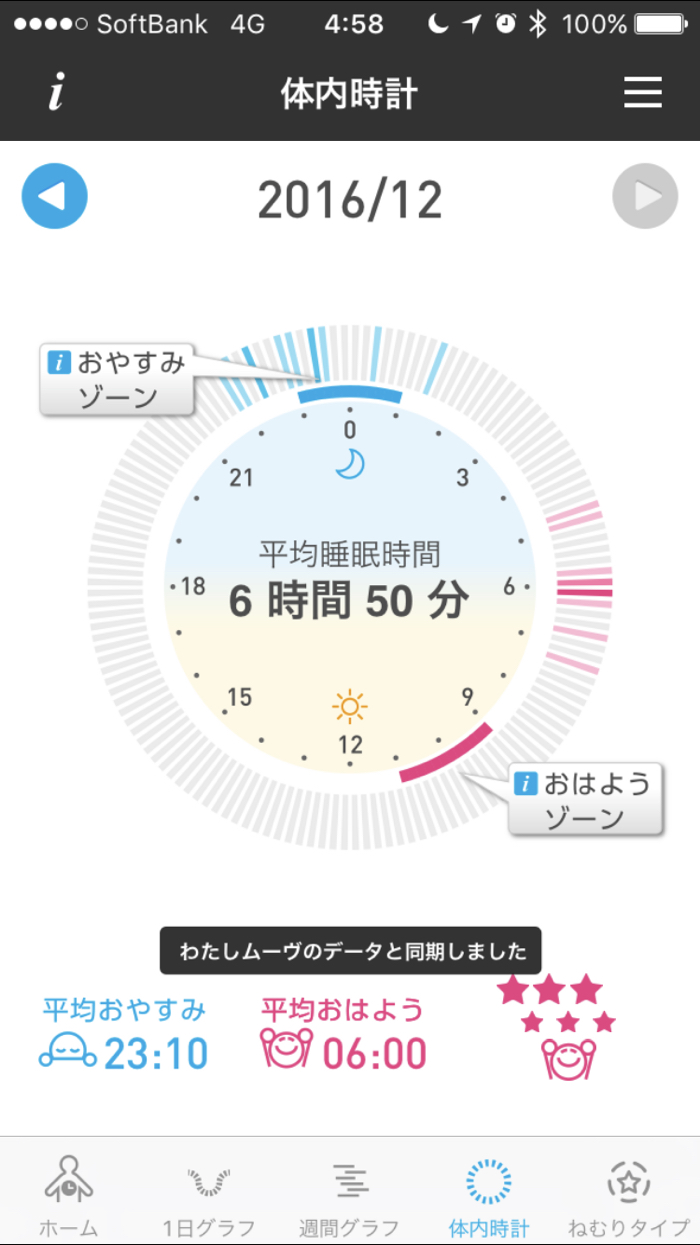The image size is (700, 1245).
Task: Switch to the ねむりタイプ tab
Action: coord(629,1193)
